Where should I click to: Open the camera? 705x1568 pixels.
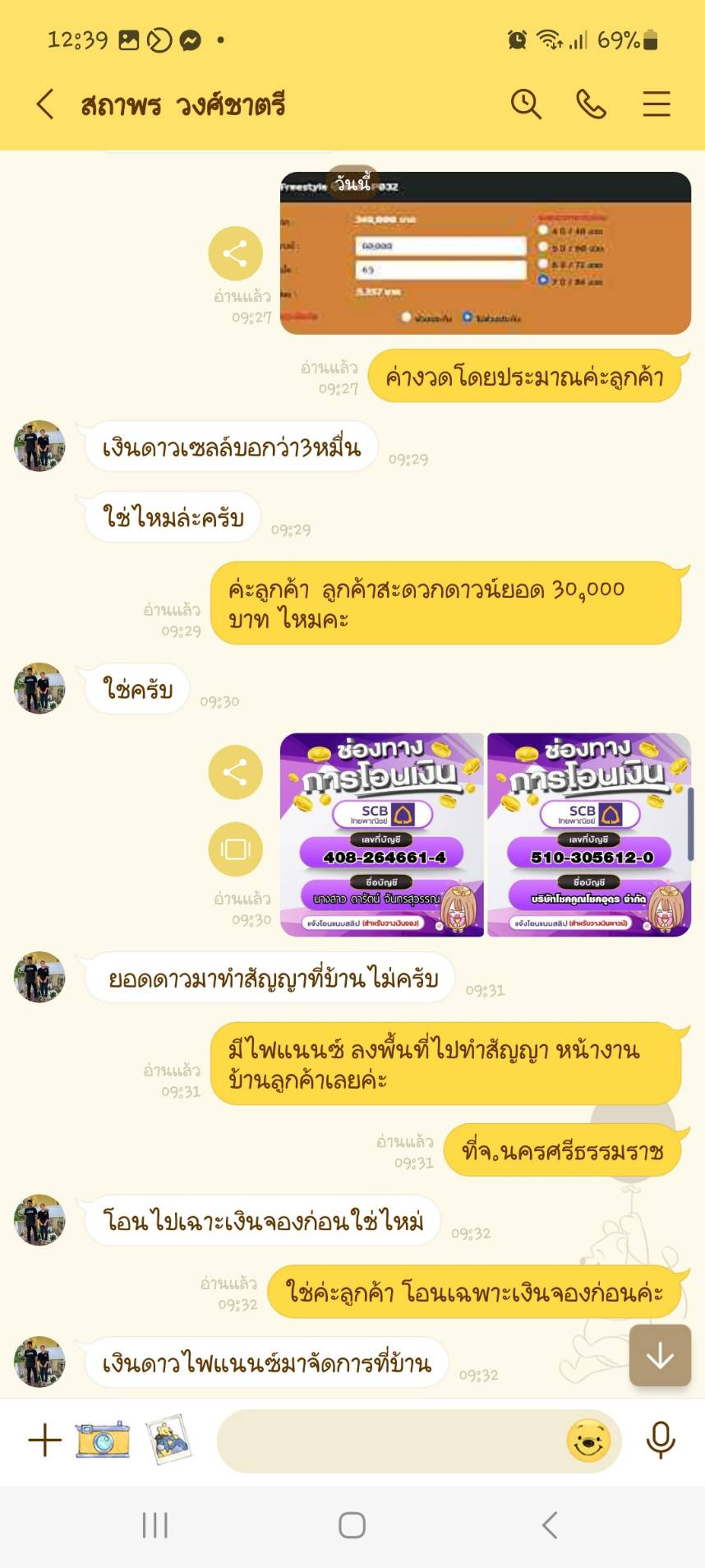103,1441
